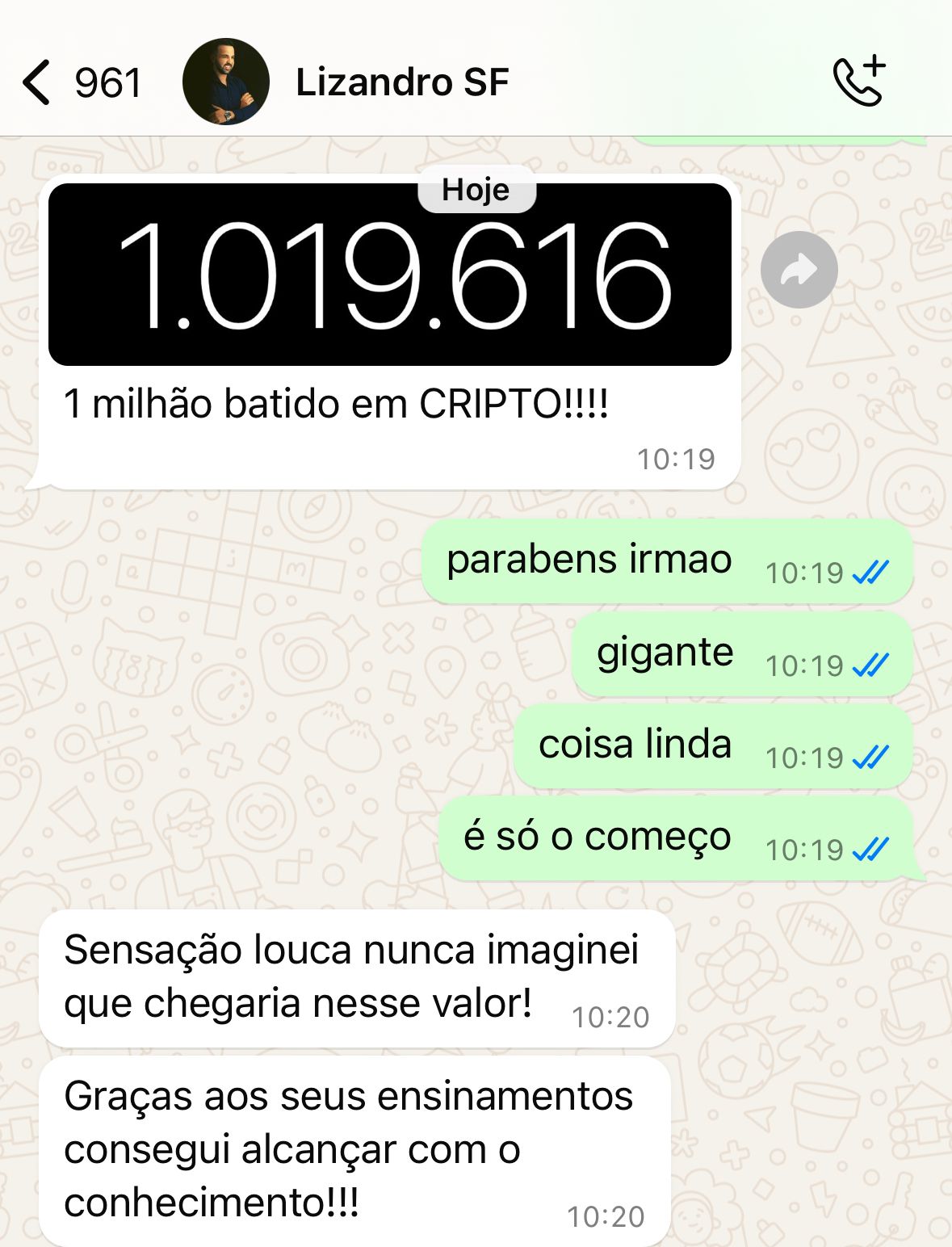Tap the 'é só o começo' message
Viewport: 952px width, 1247px height.
(x=598, y=838)
